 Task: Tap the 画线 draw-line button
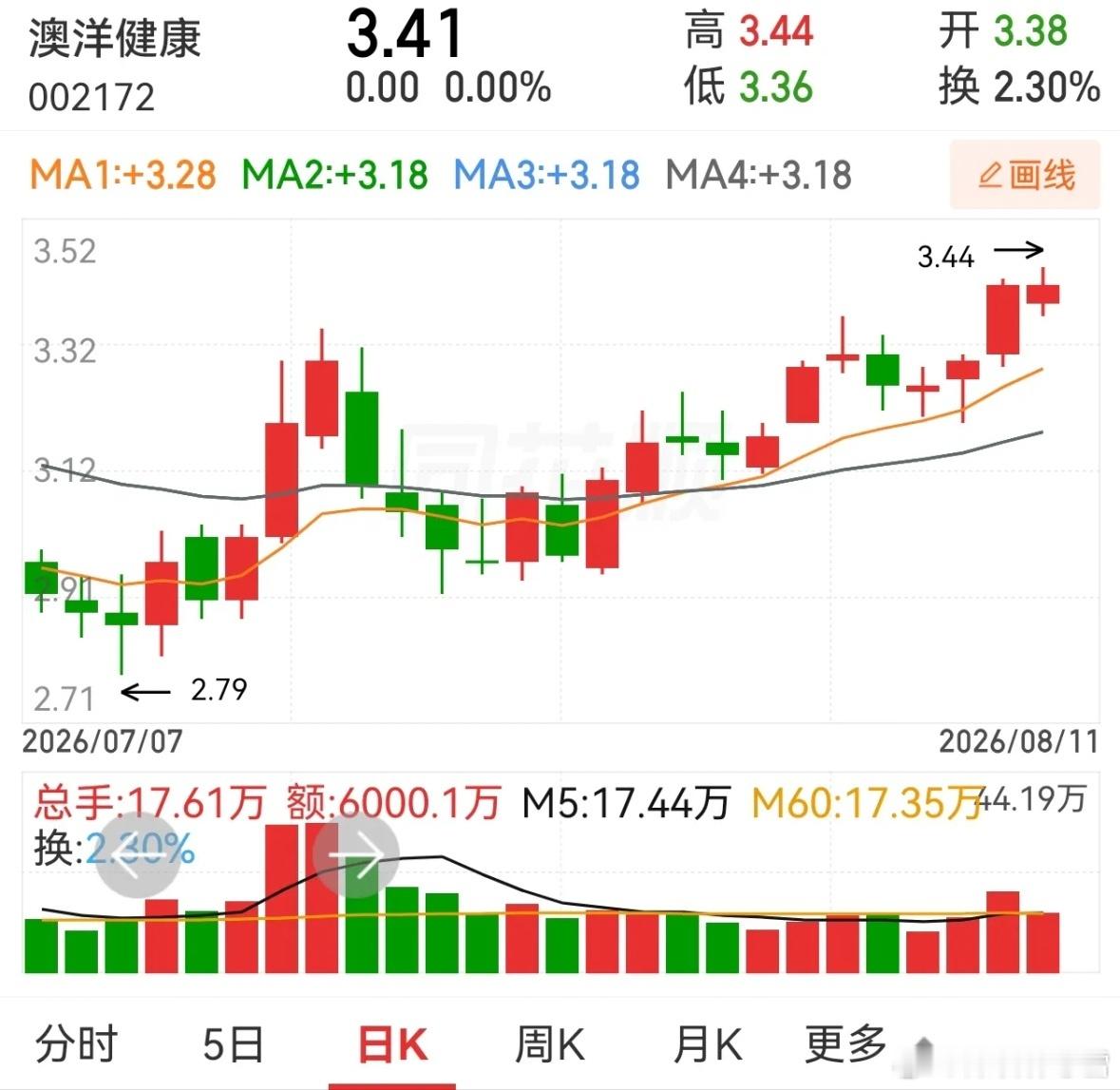[x=1024, y=175]
